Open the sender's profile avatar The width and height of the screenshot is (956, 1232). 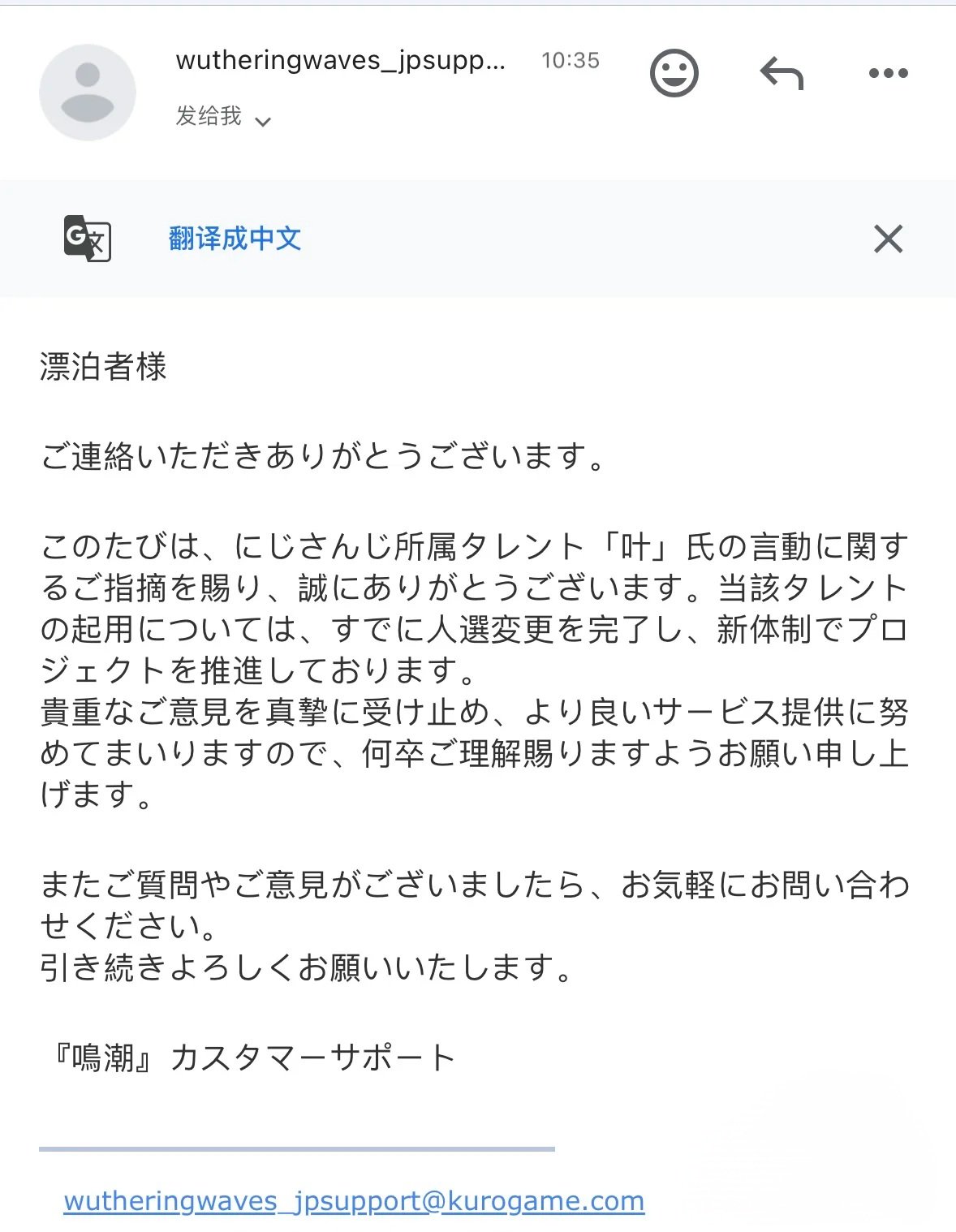click(88, 93)
